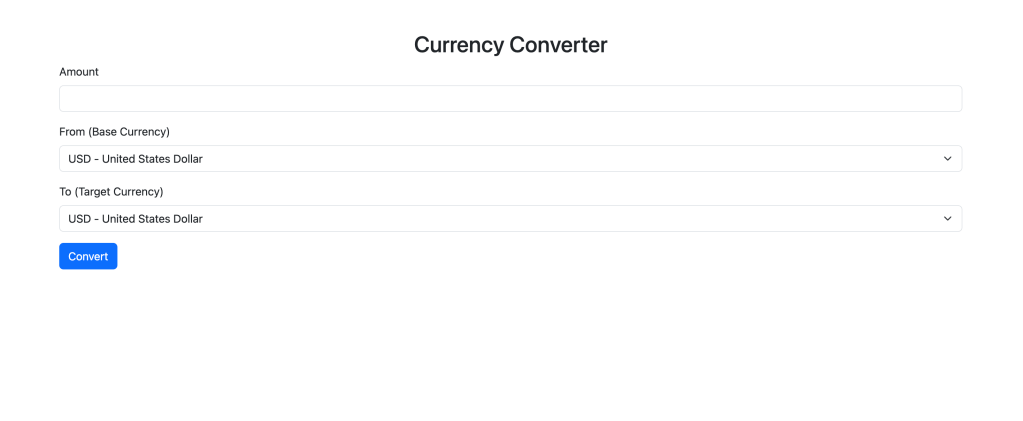Viewport: 1023px width, 421px height.
Task: Expand the To (Target Currency) dropdown
Action: tap(510, 219)
